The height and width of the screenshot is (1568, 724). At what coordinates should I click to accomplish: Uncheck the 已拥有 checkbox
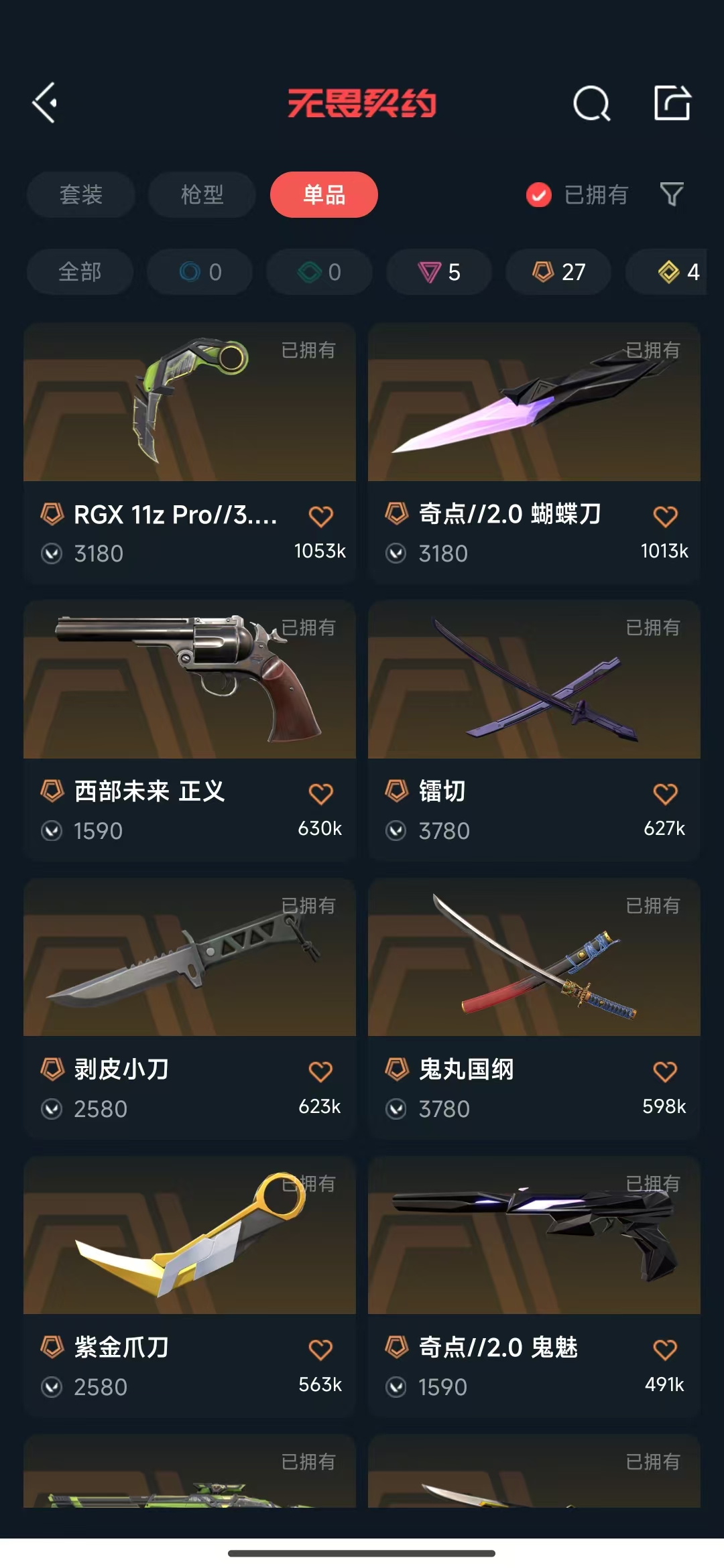tap(539, 195)
